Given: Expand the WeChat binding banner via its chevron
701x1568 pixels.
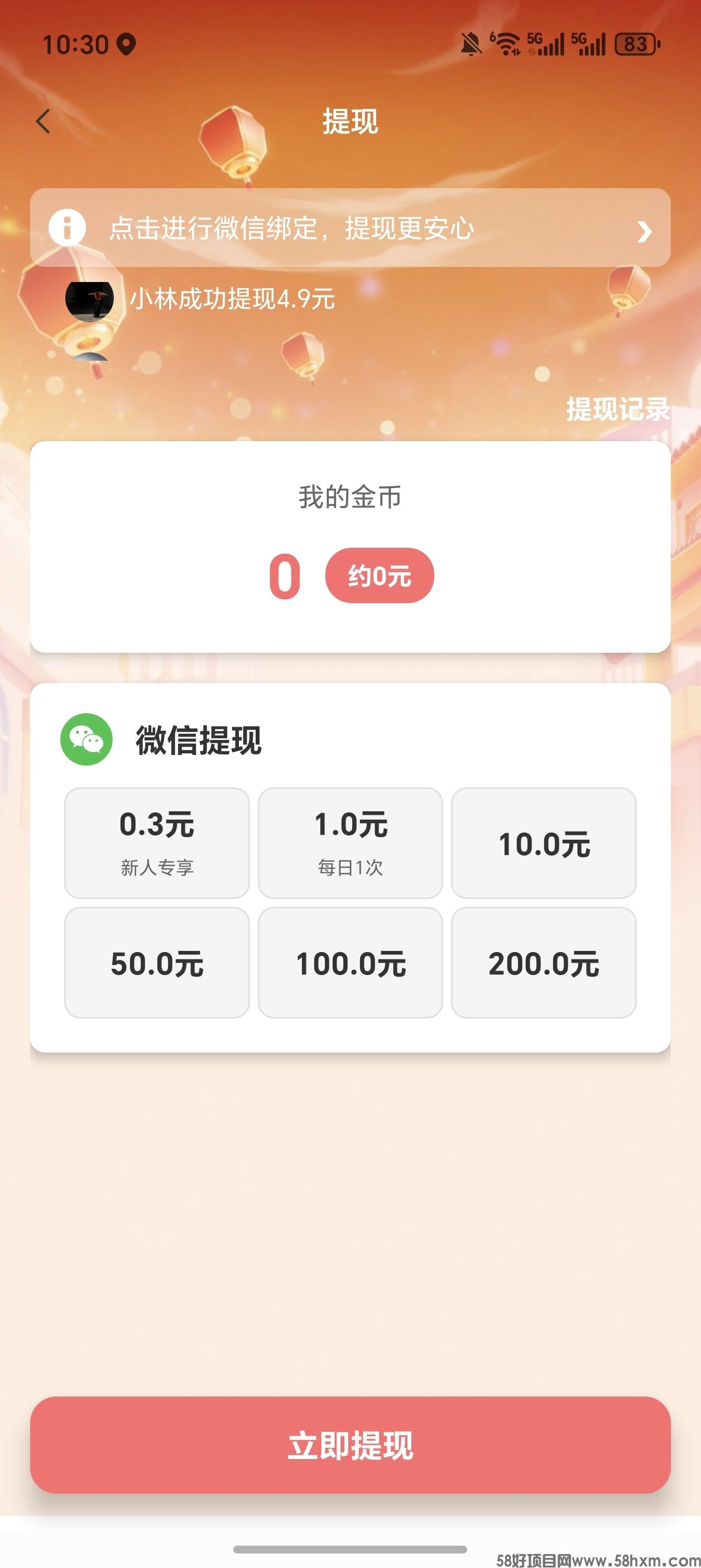Looking at the screenshot, I should coord(645,230).
